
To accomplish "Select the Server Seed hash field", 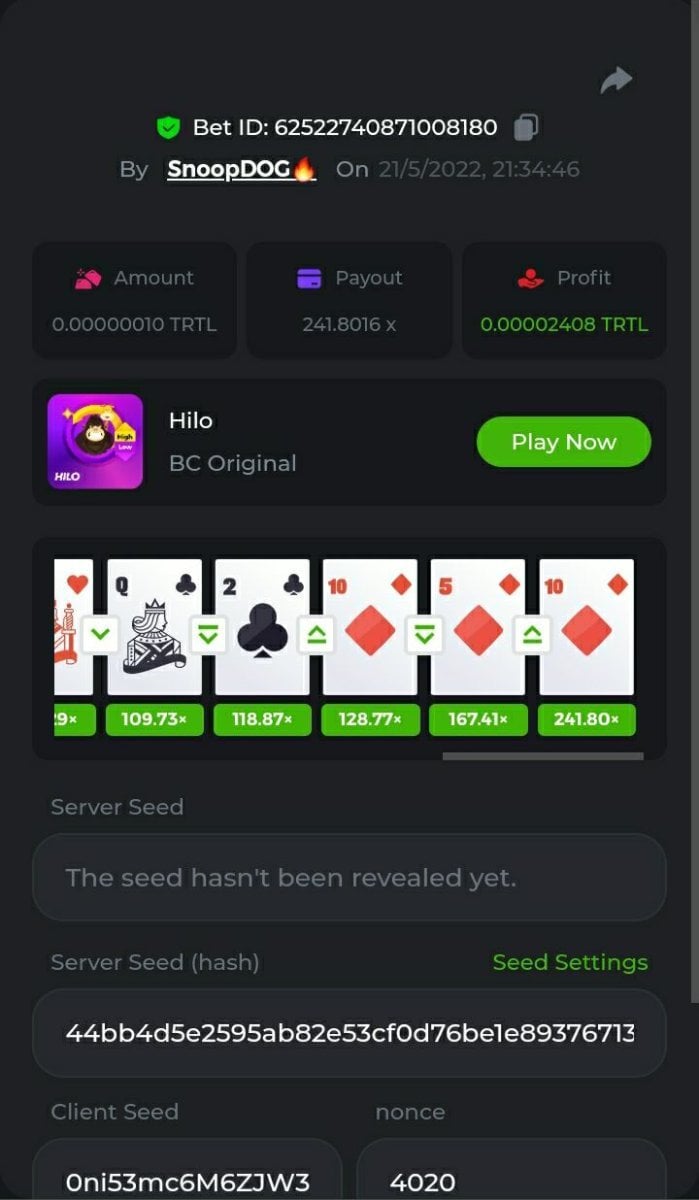I will [349, 1033].
